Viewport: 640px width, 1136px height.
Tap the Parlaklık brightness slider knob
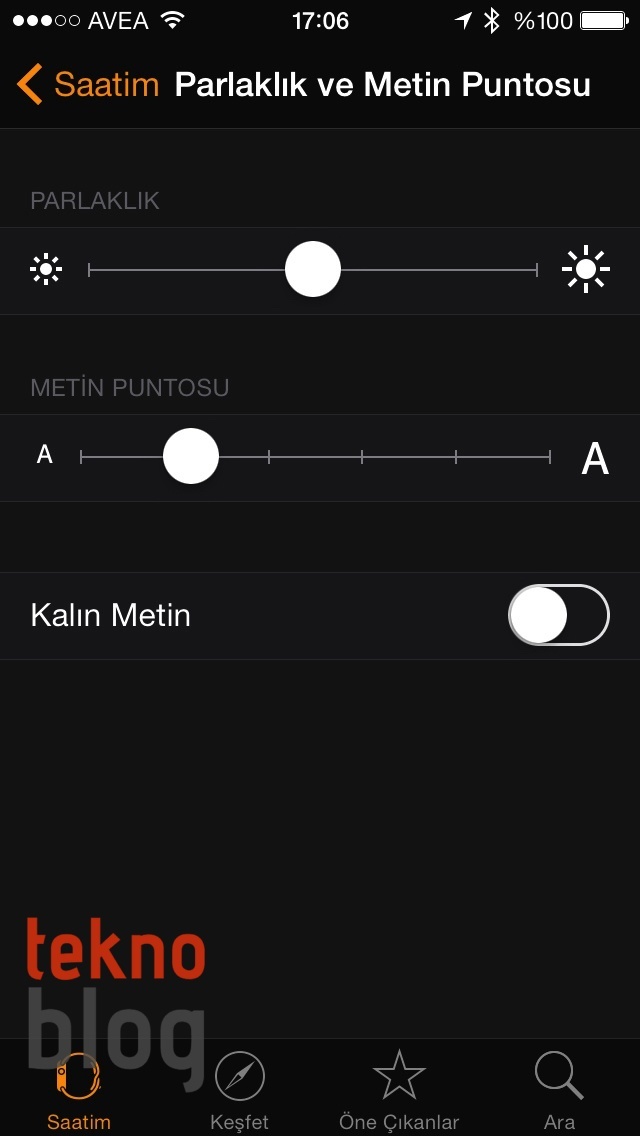click(x=313, y=270)
